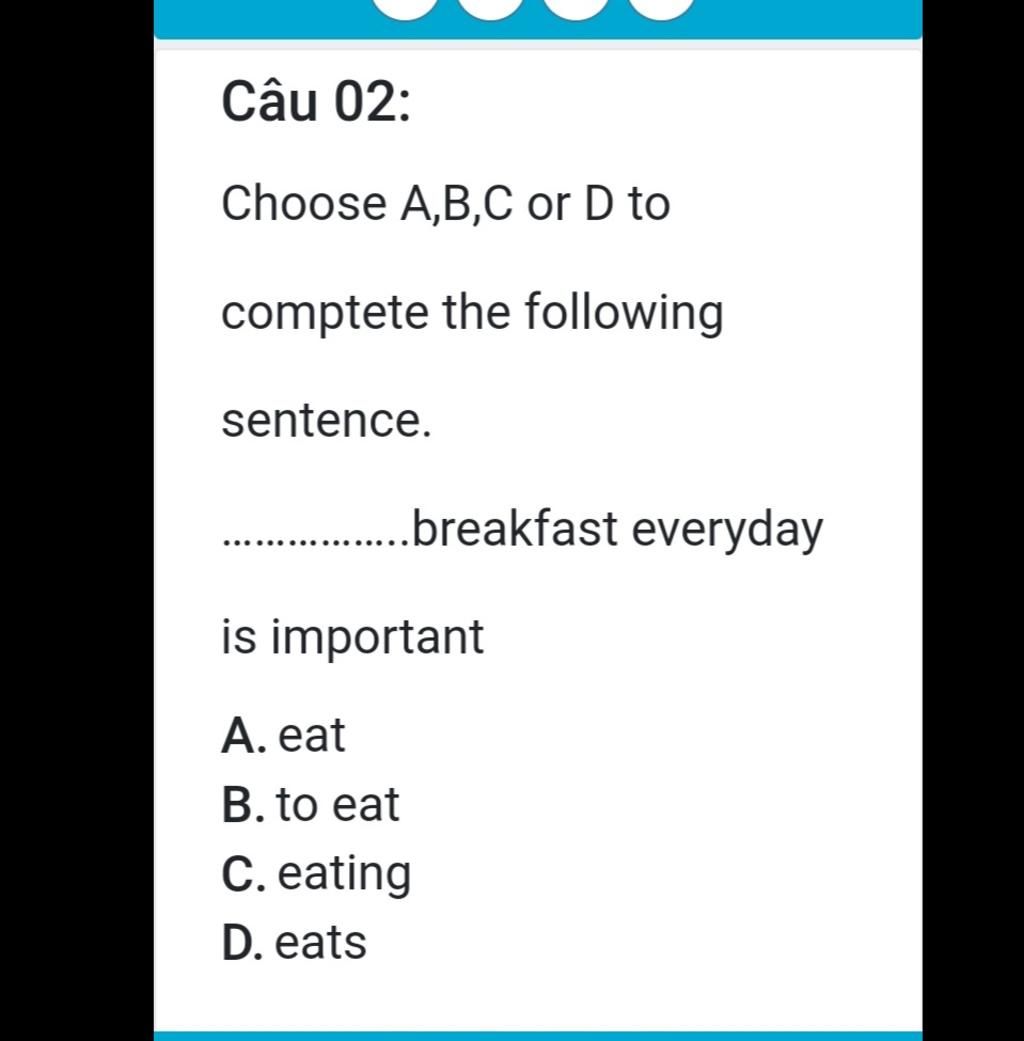Select answer A. eat
Viewport: 1024px width, 1041px height.
pyautogui.click(x=284, y=737)
